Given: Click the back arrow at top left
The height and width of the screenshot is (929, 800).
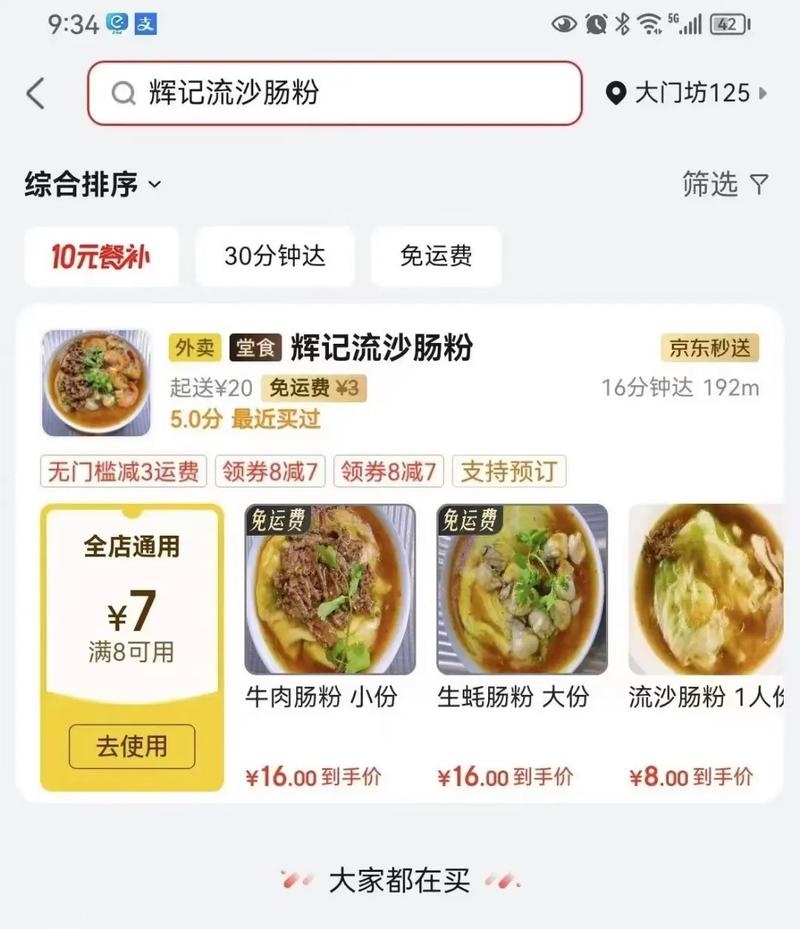Looking at the screenshot, I should 36,92.
